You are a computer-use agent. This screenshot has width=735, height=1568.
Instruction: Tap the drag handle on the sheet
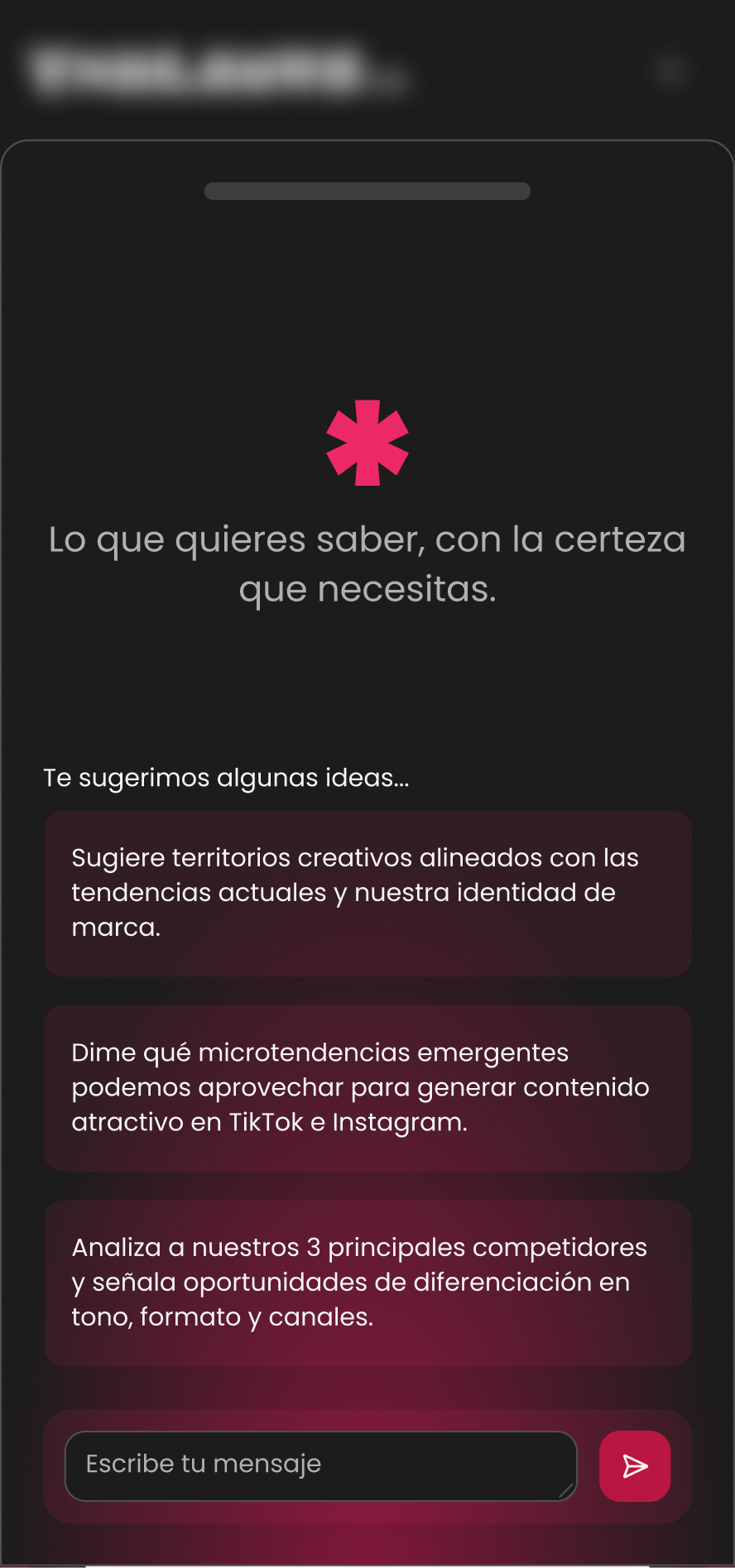(367, 191)
